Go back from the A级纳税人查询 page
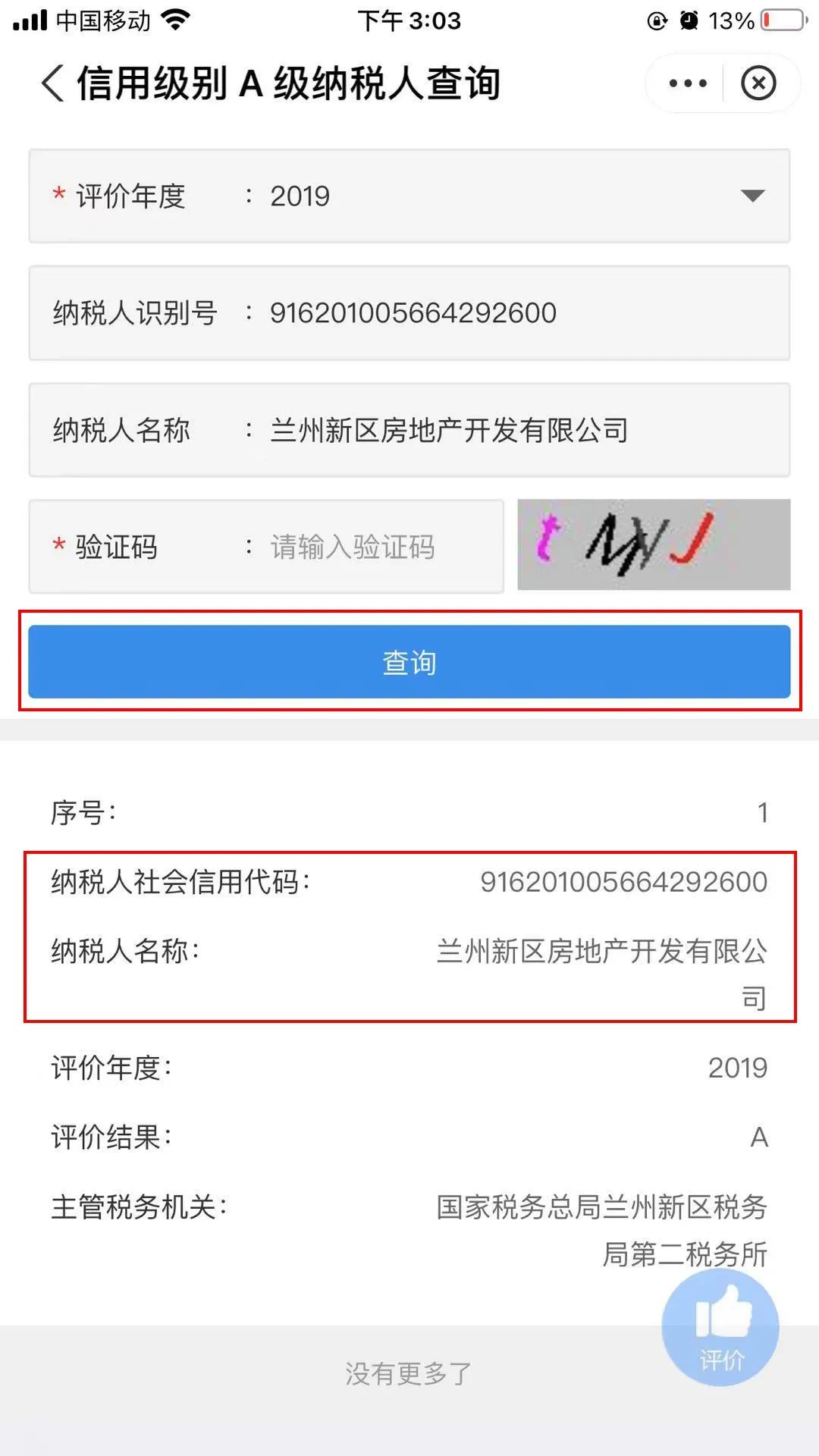The height and width of the screenshot is (1456, 819). click(x=52, y=83)
